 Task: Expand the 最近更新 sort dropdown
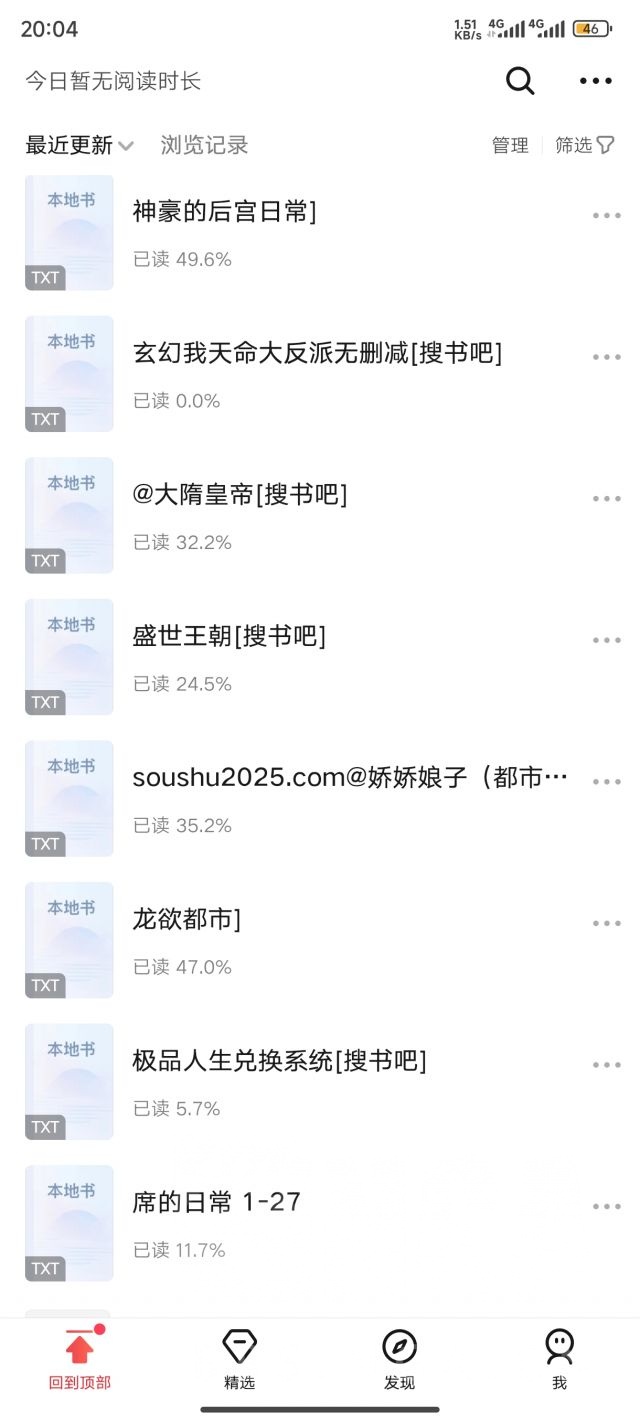click(x=80, y=145)
